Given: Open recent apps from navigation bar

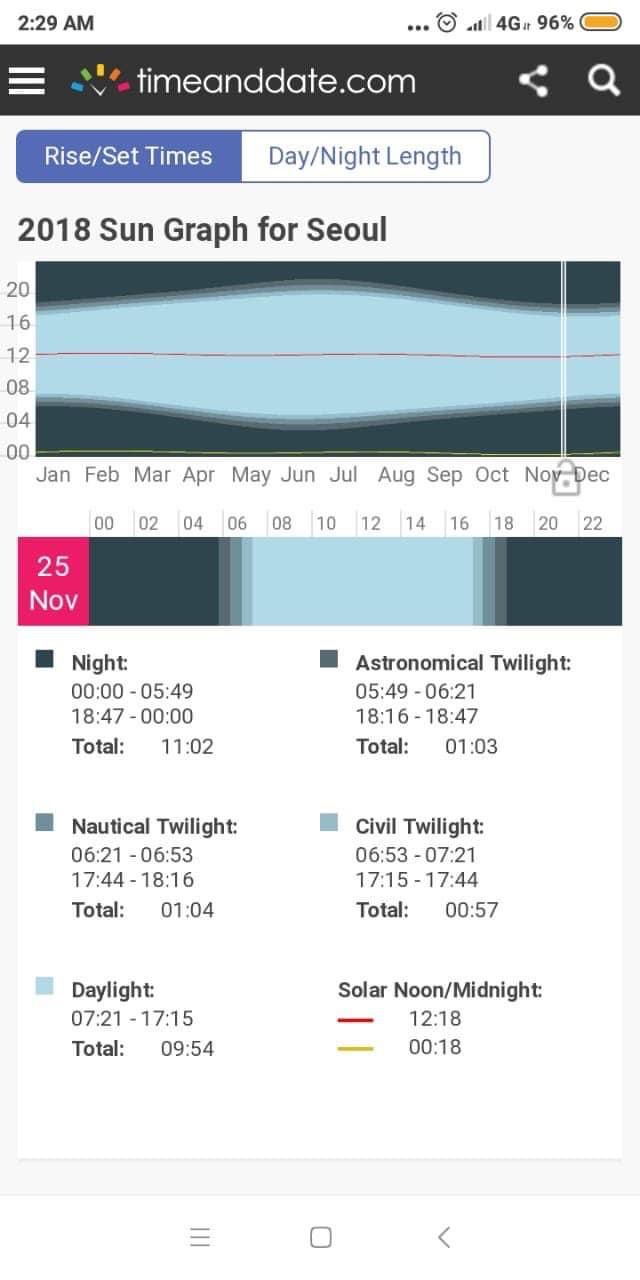Looking at the screenshot, I should 200,1237.
